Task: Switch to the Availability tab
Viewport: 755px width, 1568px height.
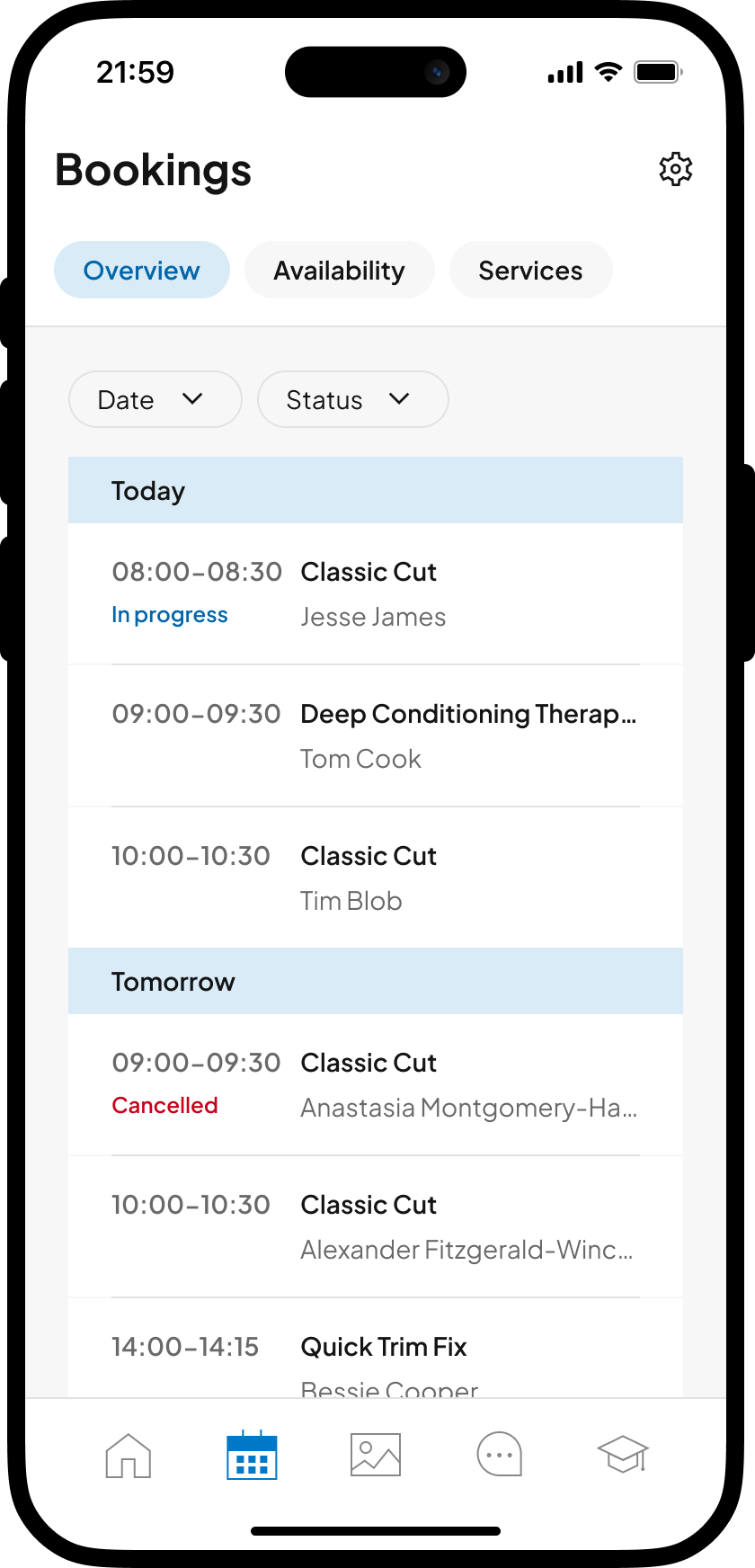Action: pos(339,270)
